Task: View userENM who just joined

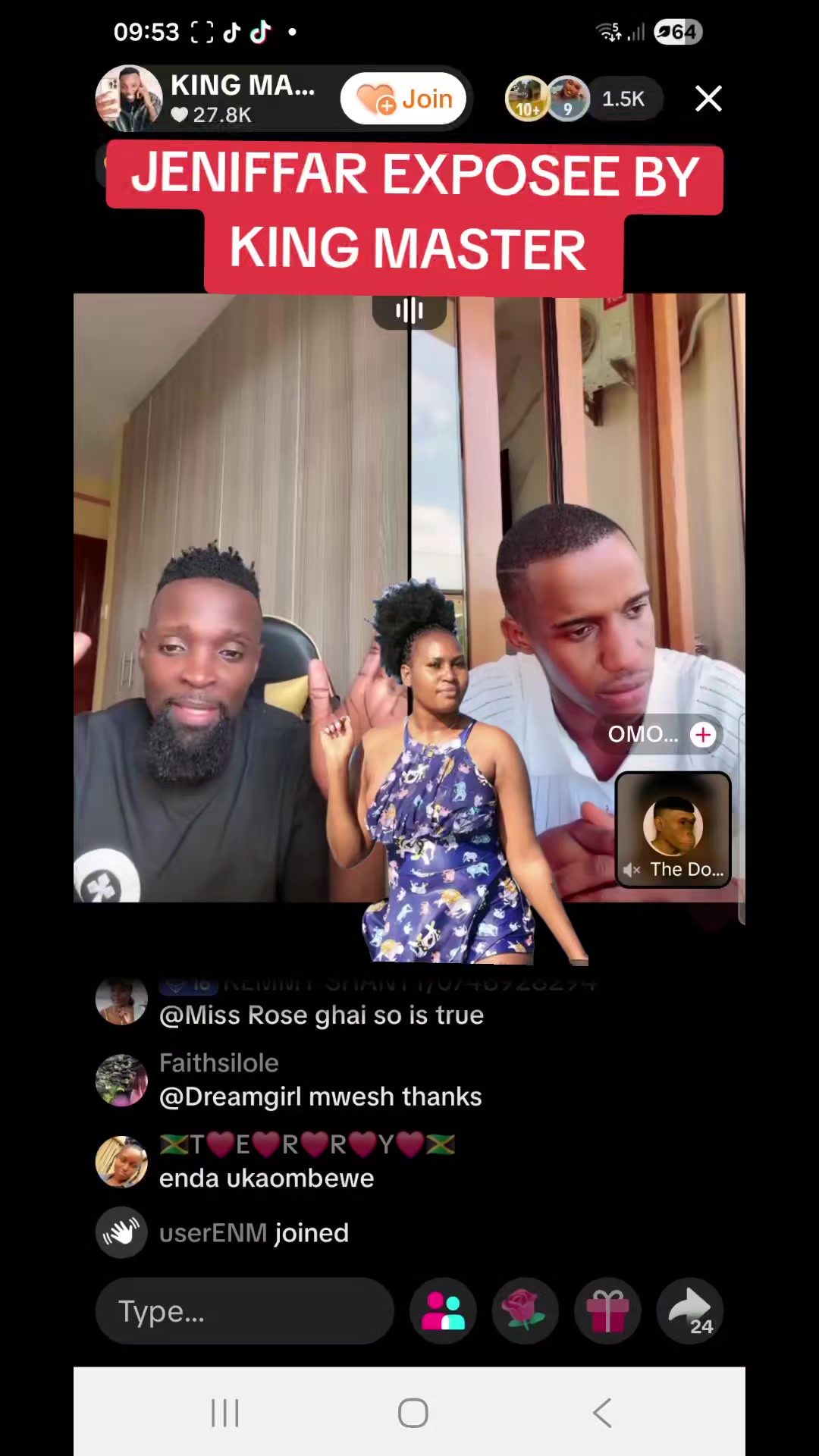Action: (x=213, y=1233)
